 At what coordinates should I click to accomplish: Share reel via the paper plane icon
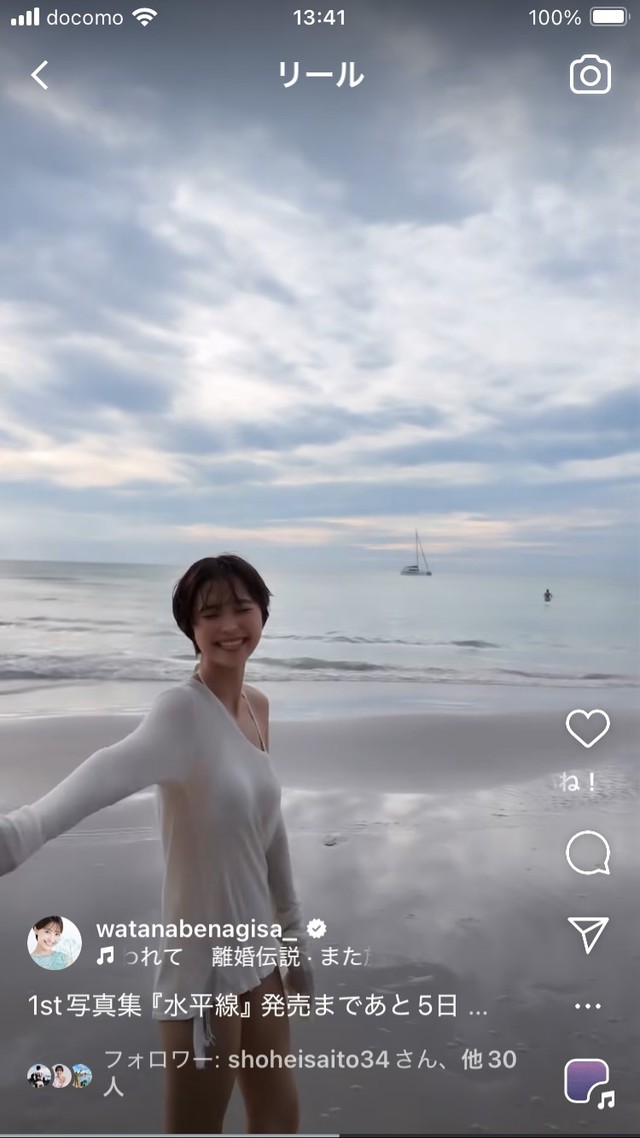tap(588, 935)
